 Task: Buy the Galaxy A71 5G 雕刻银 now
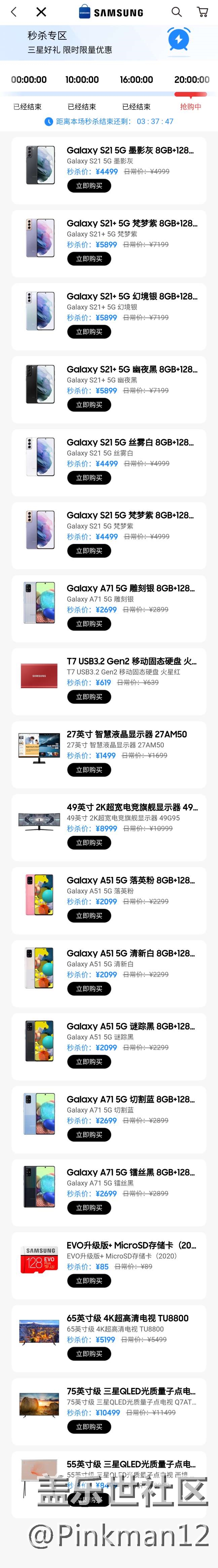(89, 624)
